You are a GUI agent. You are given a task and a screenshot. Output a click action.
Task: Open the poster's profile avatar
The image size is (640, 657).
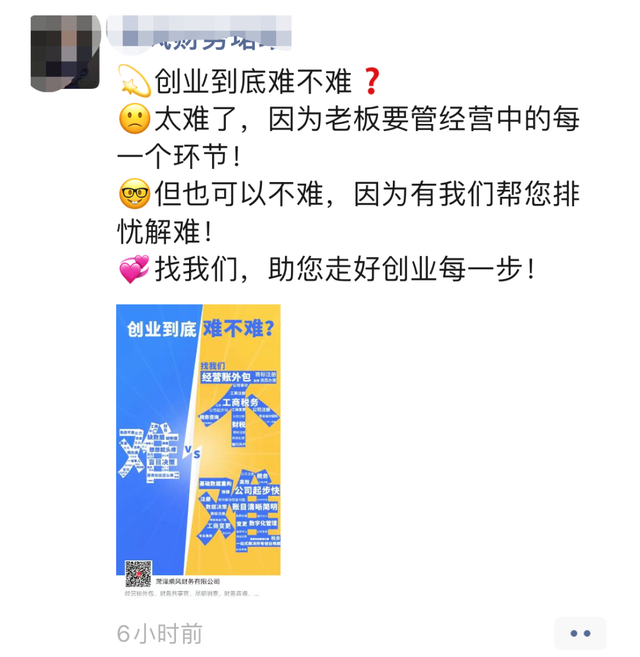(65, 52)
